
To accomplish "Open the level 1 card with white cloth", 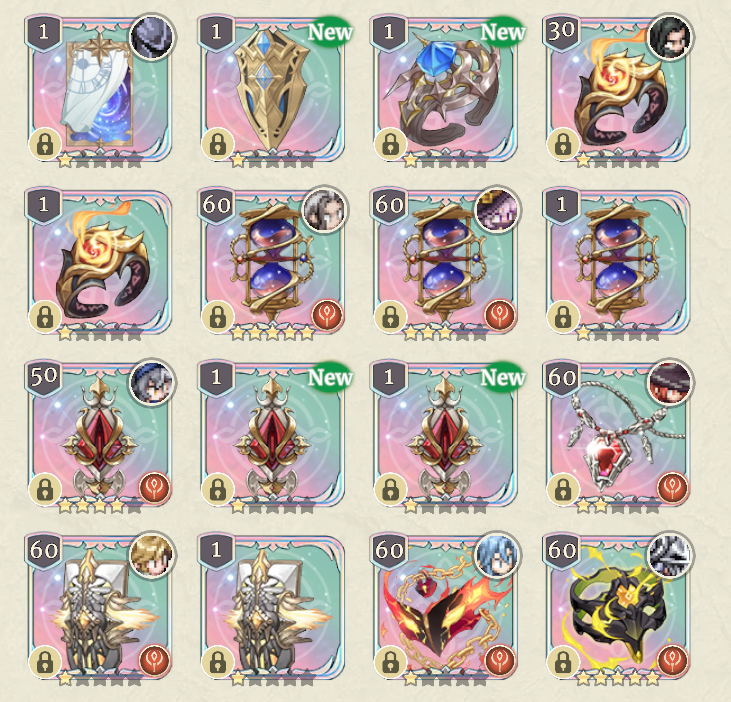I will (x=100, y=90).
